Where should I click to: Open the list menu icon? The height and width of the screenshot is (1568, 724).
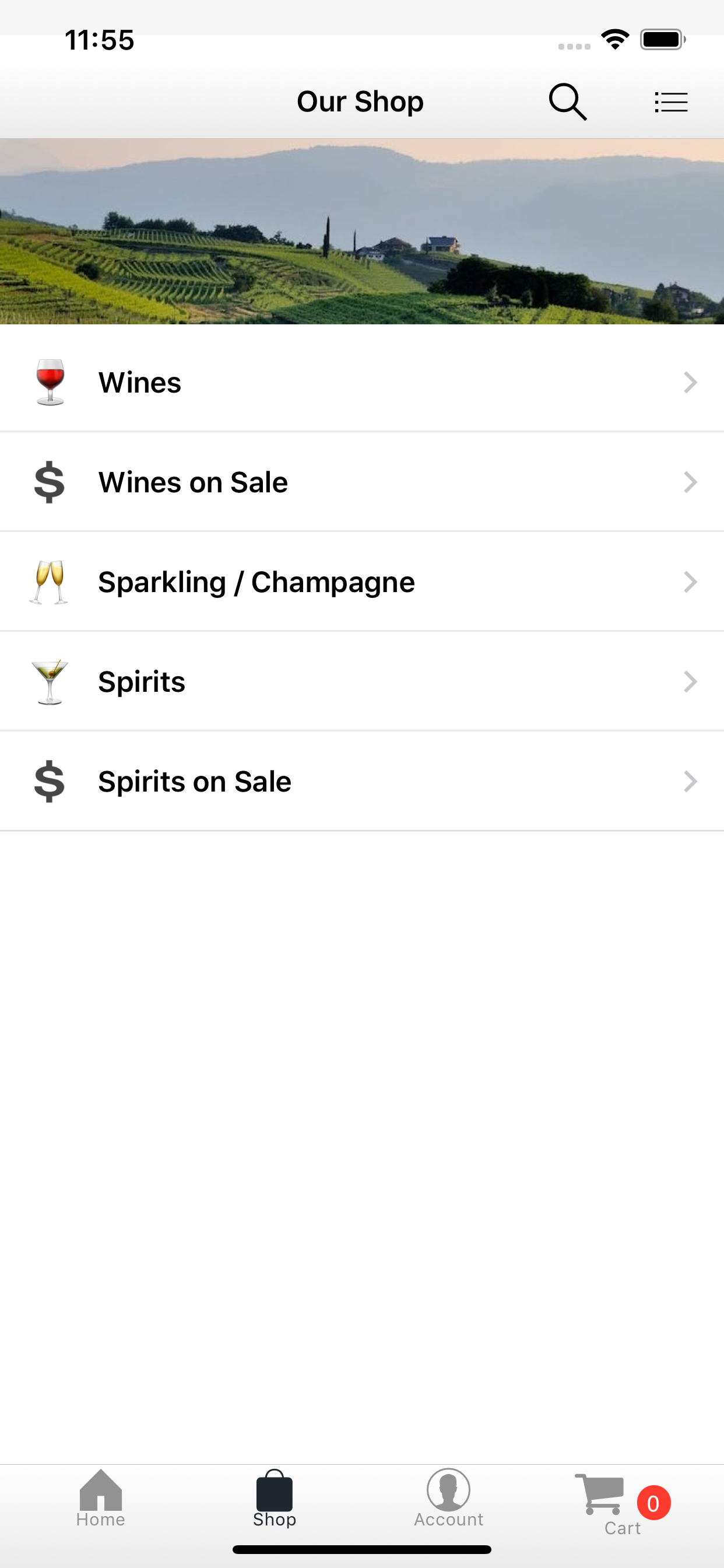coord(671,101)
